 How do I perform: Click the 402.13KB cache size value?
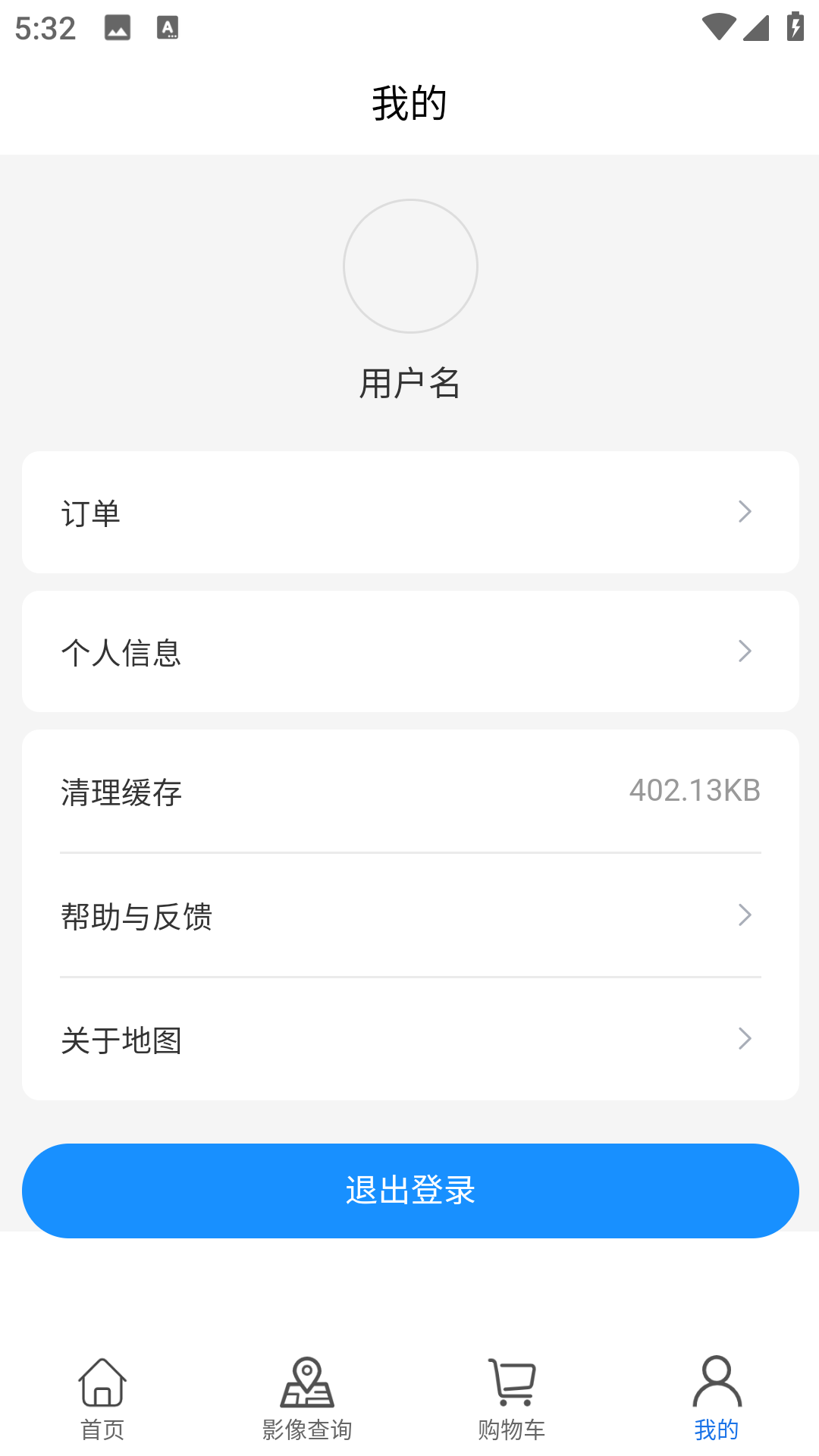tap(695, 790)
